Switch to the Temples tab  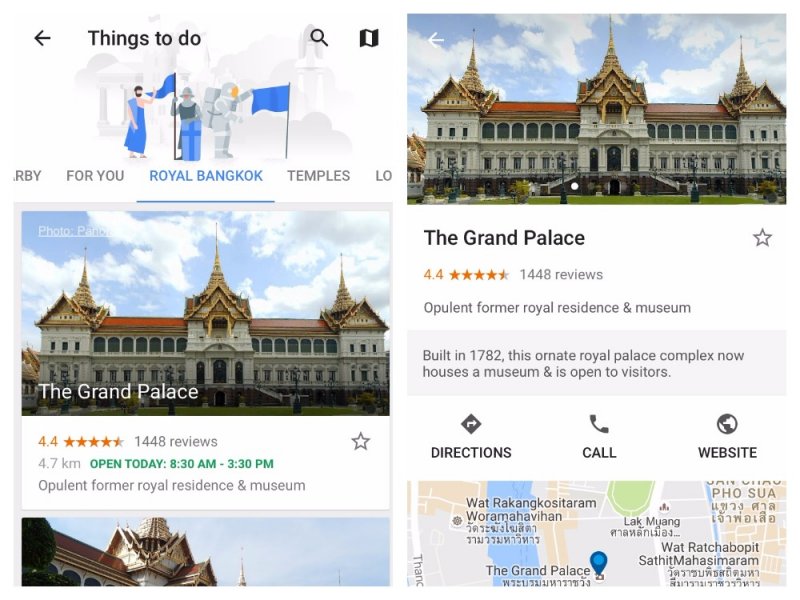[x=318, y=176]
